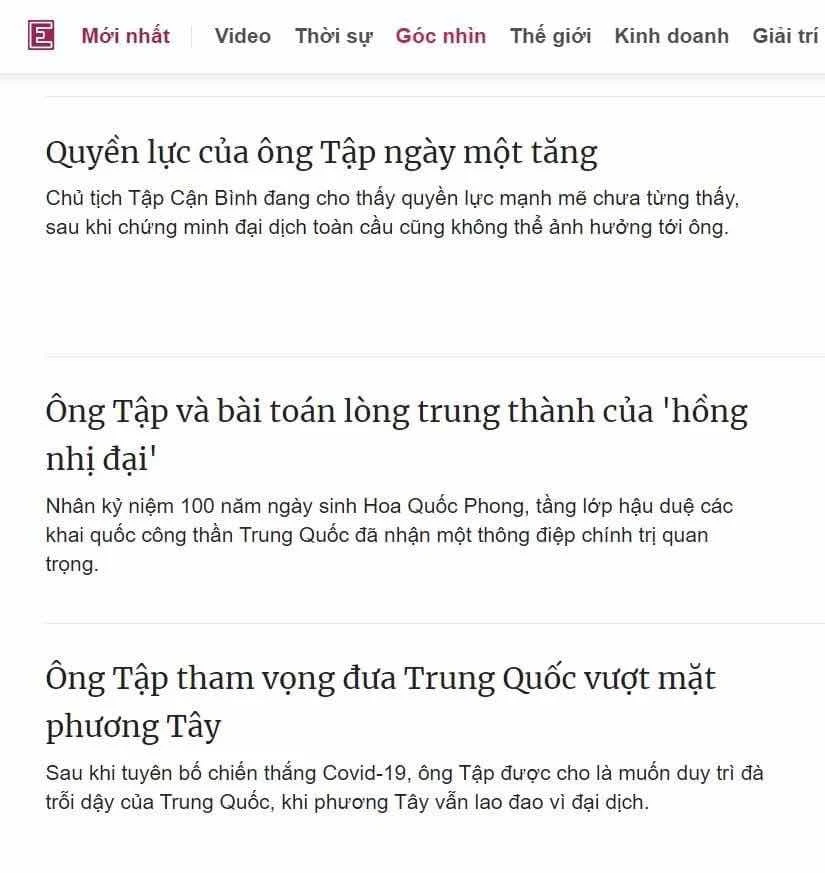
Task: Go to the Thời sự section
Action: click(x=333, y=36)
